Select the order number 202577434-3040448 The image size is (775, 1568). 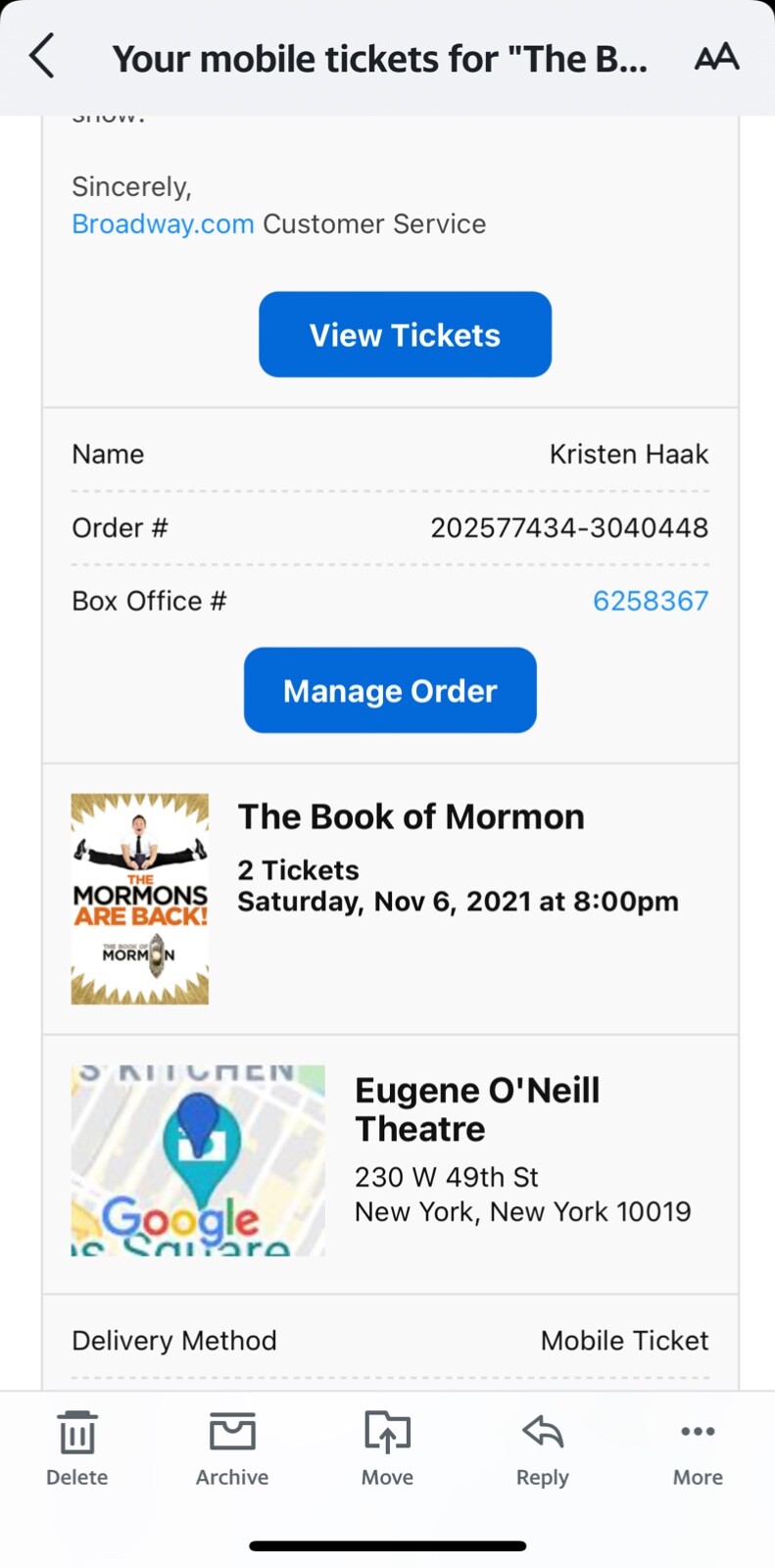click(569, 527)
